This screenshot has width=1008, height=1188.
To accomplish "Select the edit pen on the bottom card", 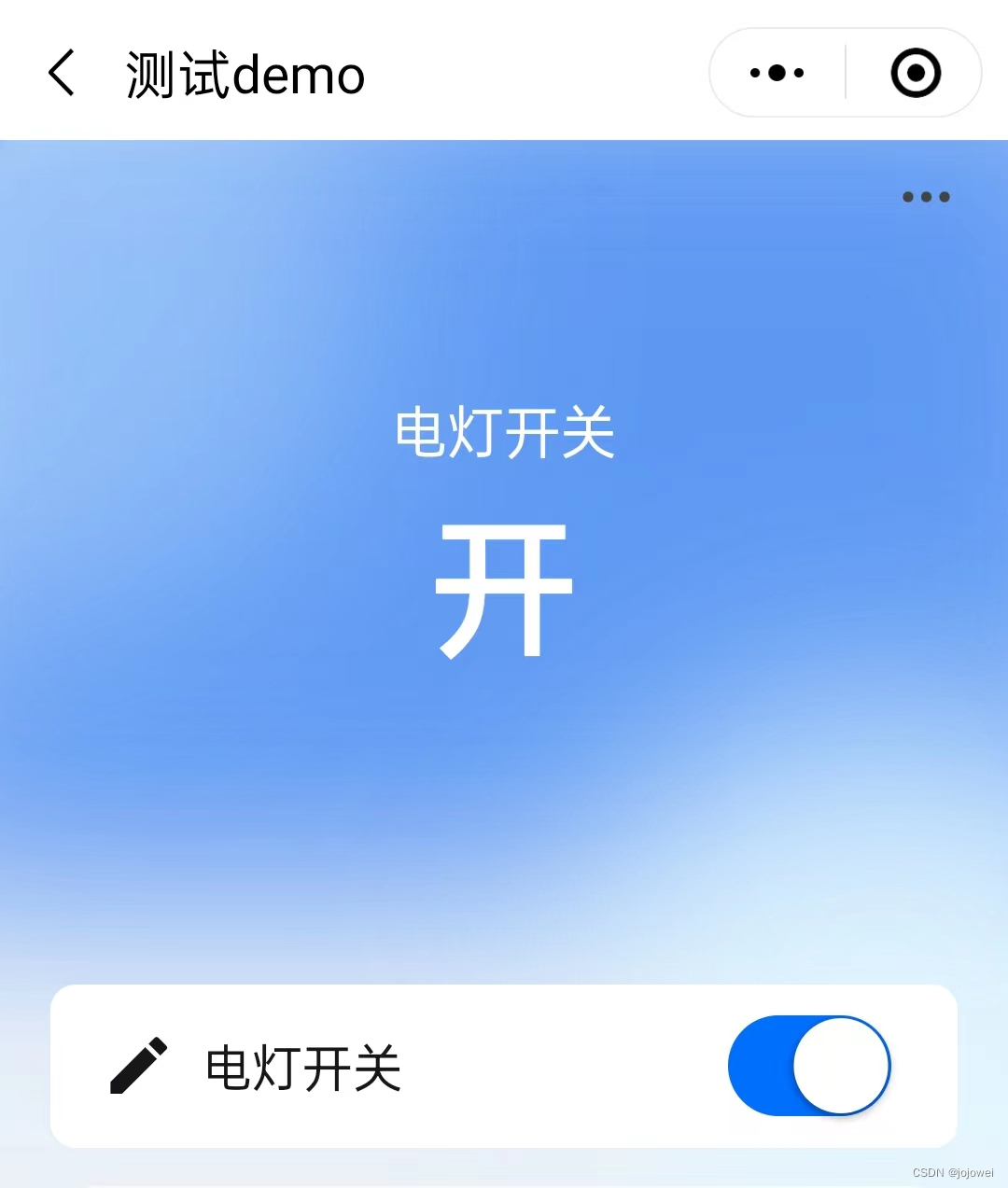I will [138, 1065].
